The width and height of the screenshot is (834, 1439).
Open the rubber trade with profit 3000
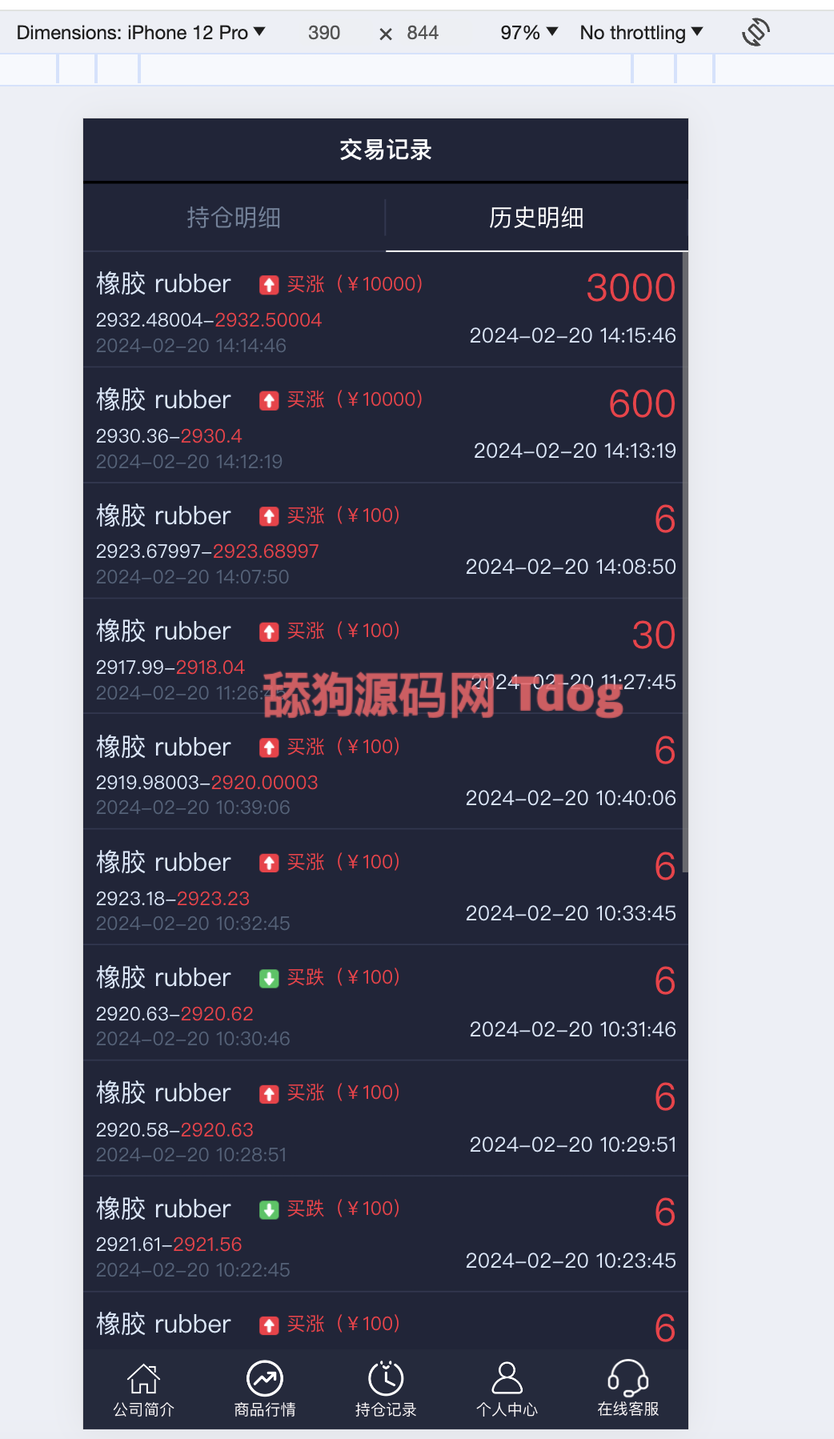click(x=385, y=310)
